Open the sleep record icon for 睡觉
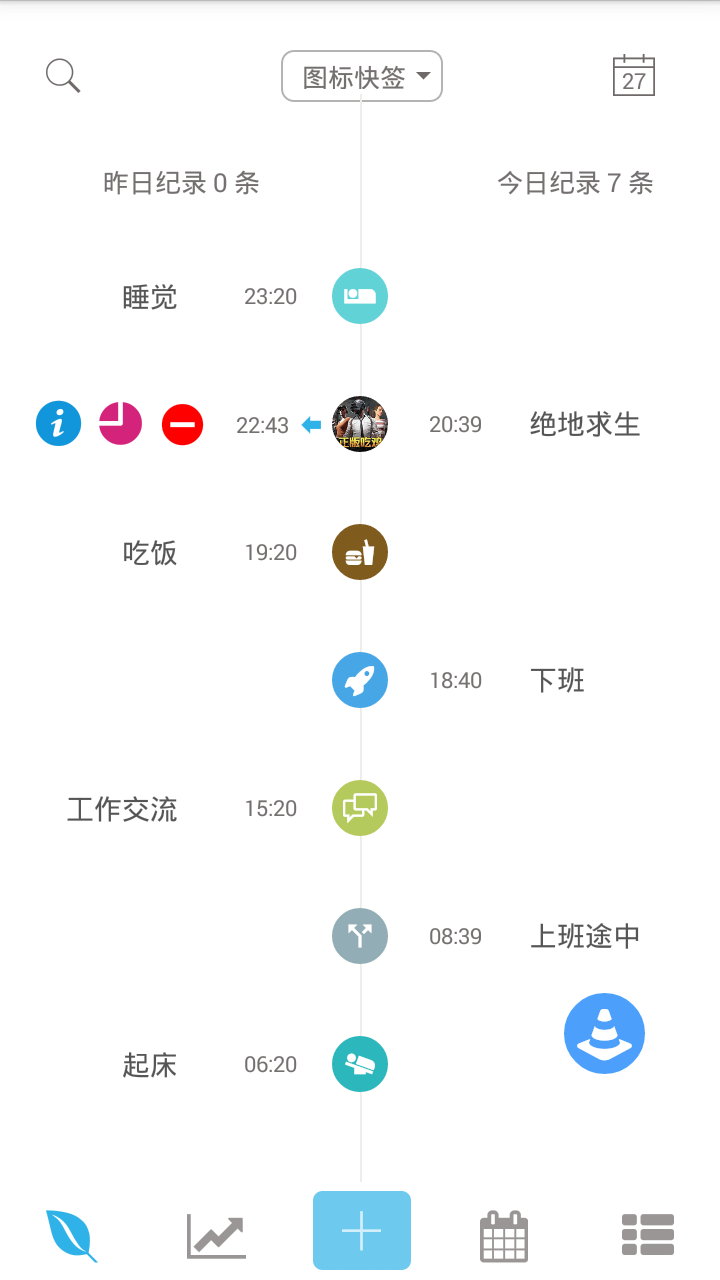This screenshot has height=1280, width=720. (359, 296)
